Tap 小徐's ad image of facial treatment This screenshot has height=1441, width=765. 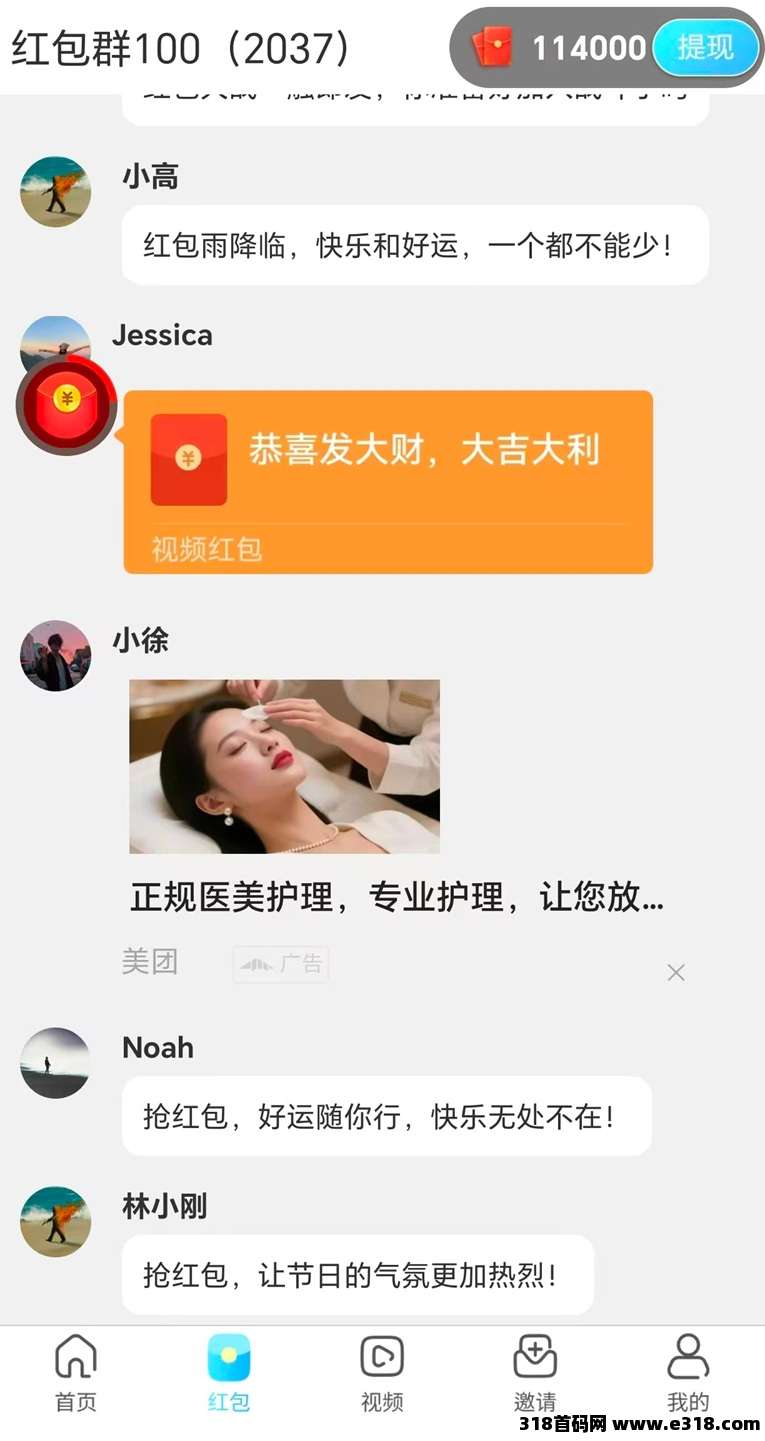[x=284, y=766]
